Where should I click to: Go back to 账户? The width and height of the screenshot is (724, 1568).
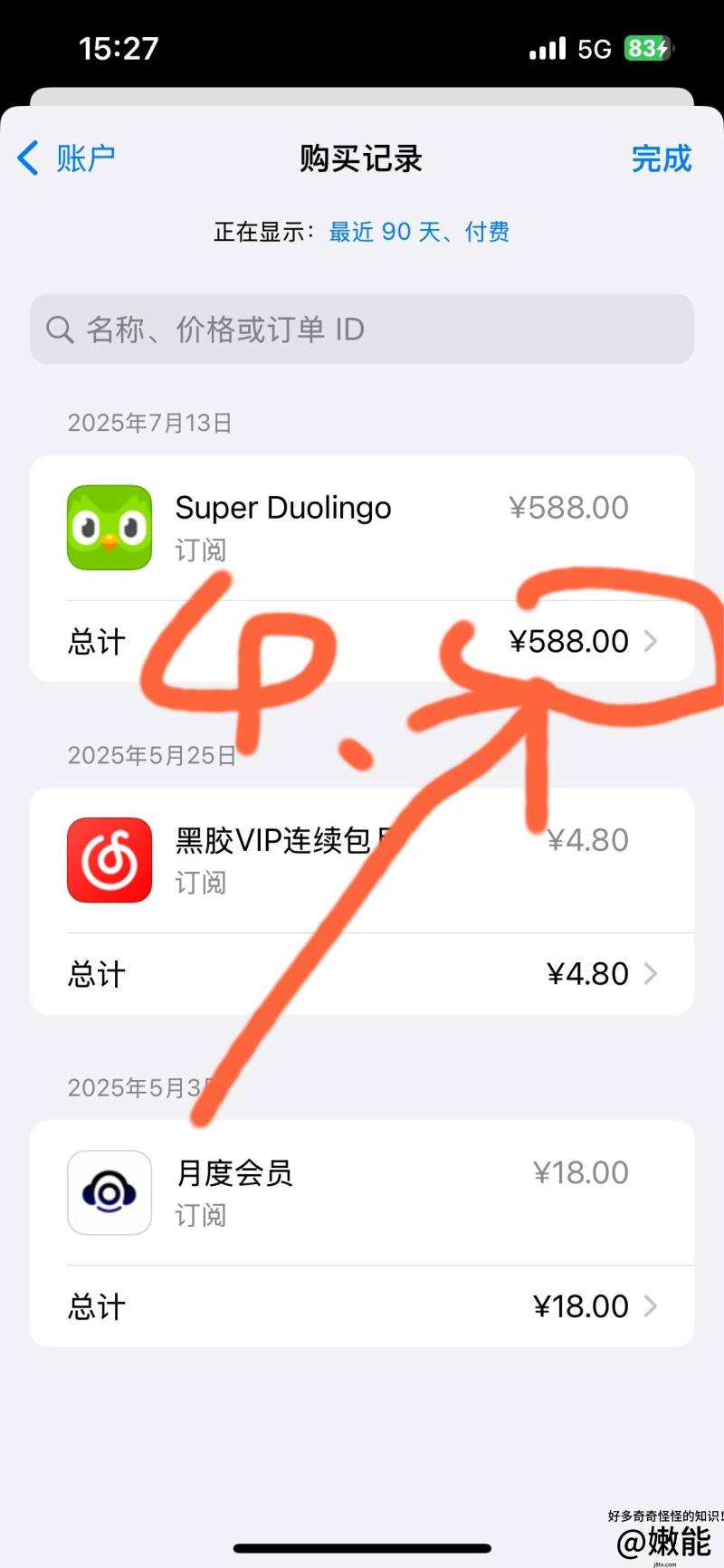(x=67, y=158)
